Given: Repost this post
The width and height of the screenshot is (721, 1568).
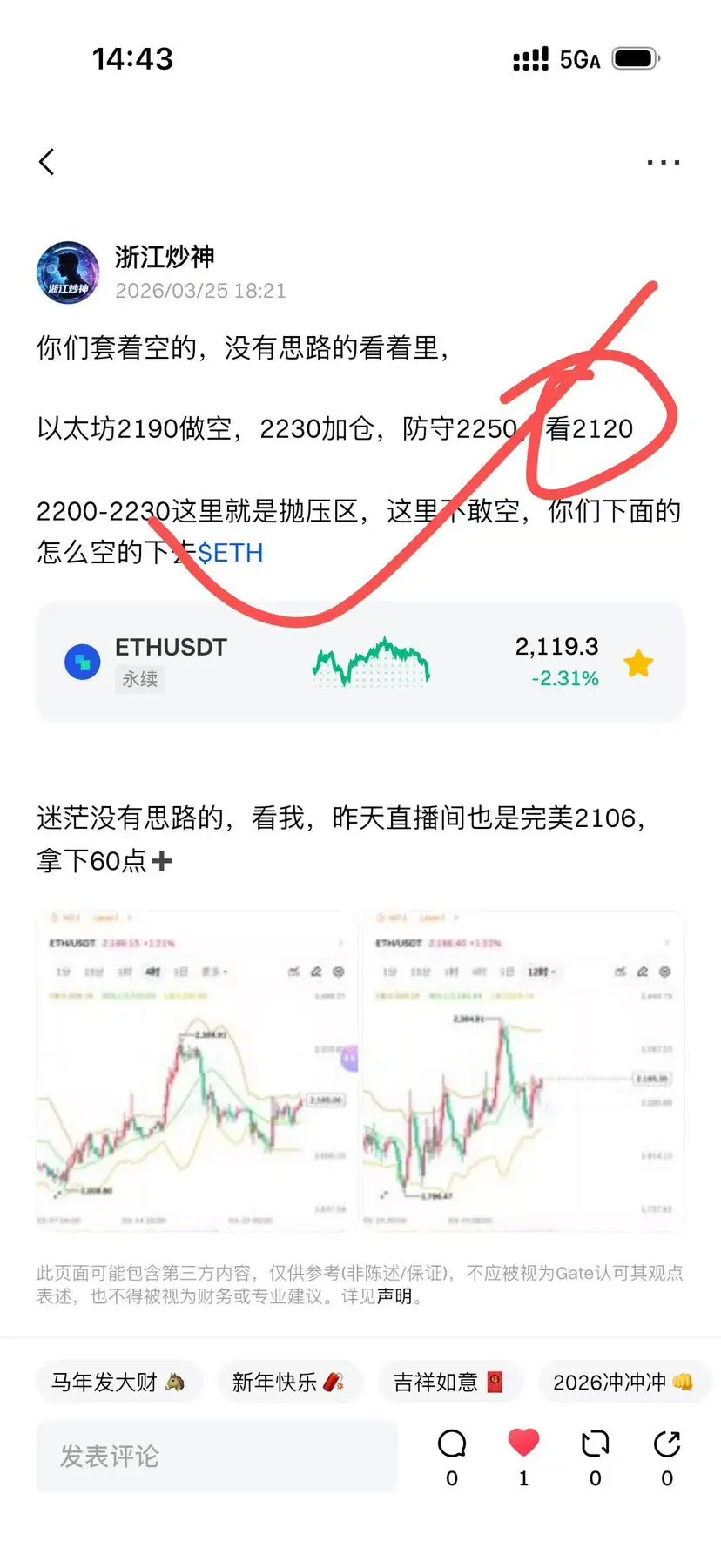Looking at the screenshot, I should pyautogui.click(x=596, y=1445).
